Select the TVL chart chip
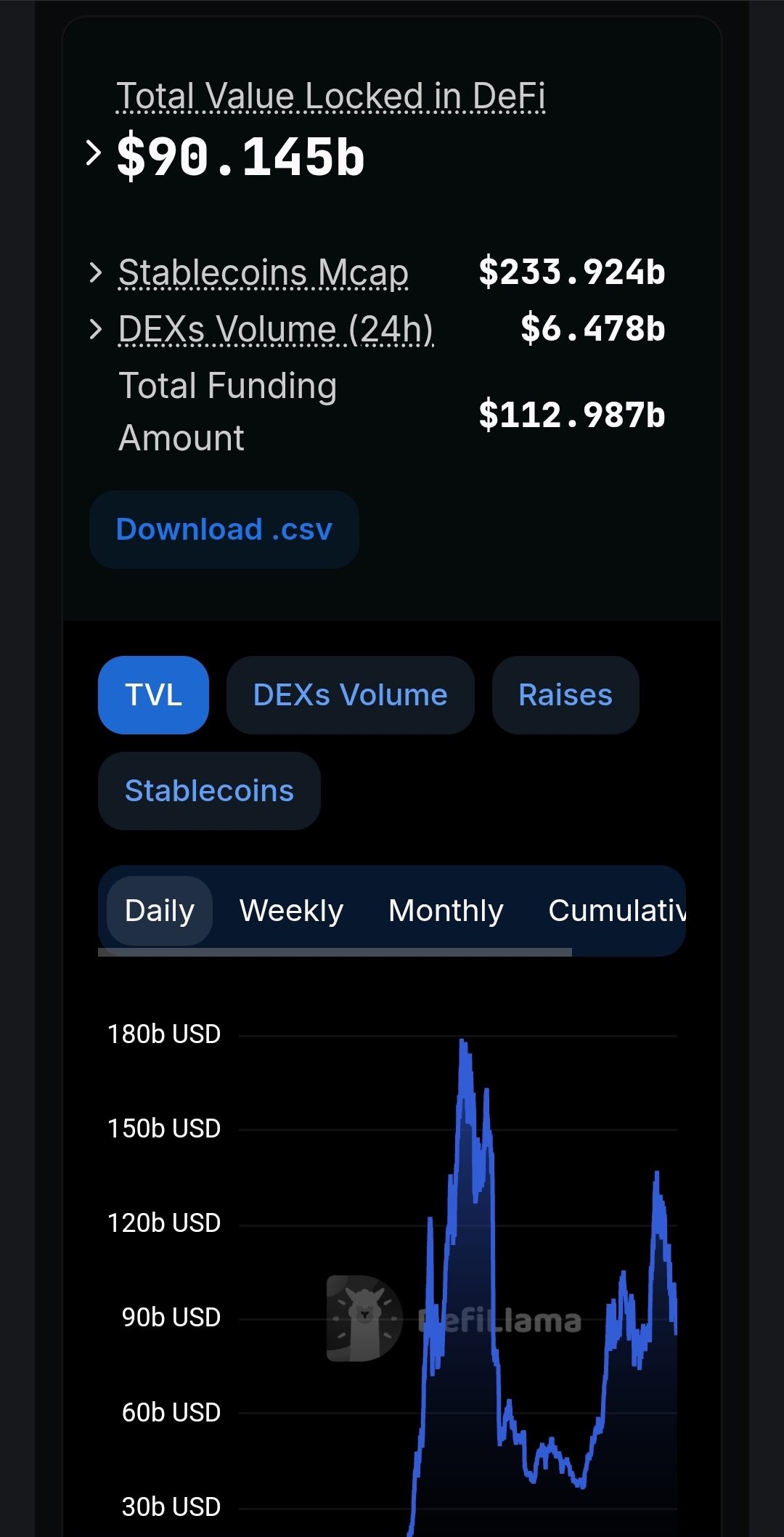Image resolution: width=784 pixels, height=1537 pixels. (x=153, y=695)
